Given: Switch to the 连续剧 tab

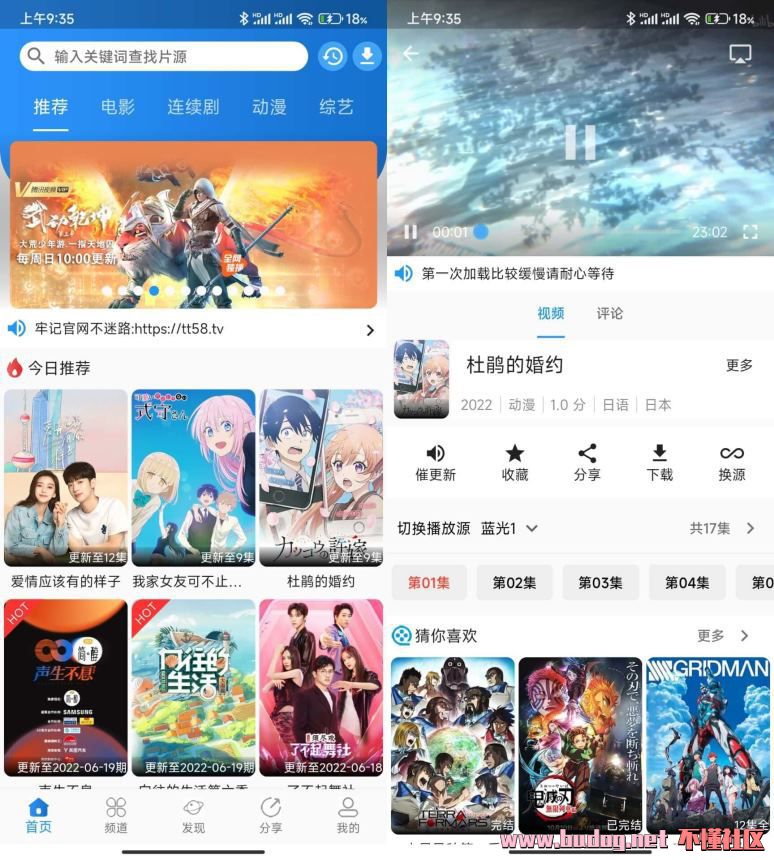Looking at the screenshot, I should coord(193,107).
